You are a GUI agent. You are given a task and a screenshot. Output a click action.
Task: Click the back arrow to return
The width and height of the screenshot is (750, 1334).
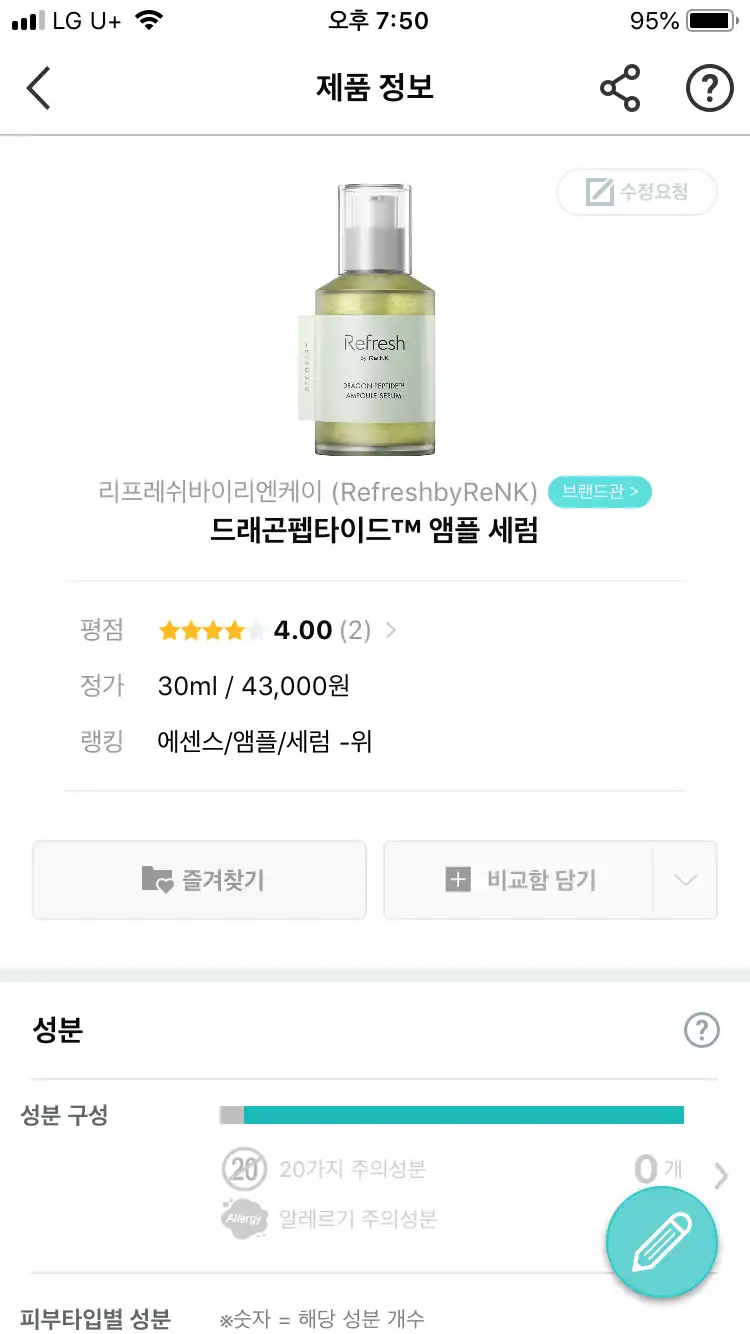[38, 88]
